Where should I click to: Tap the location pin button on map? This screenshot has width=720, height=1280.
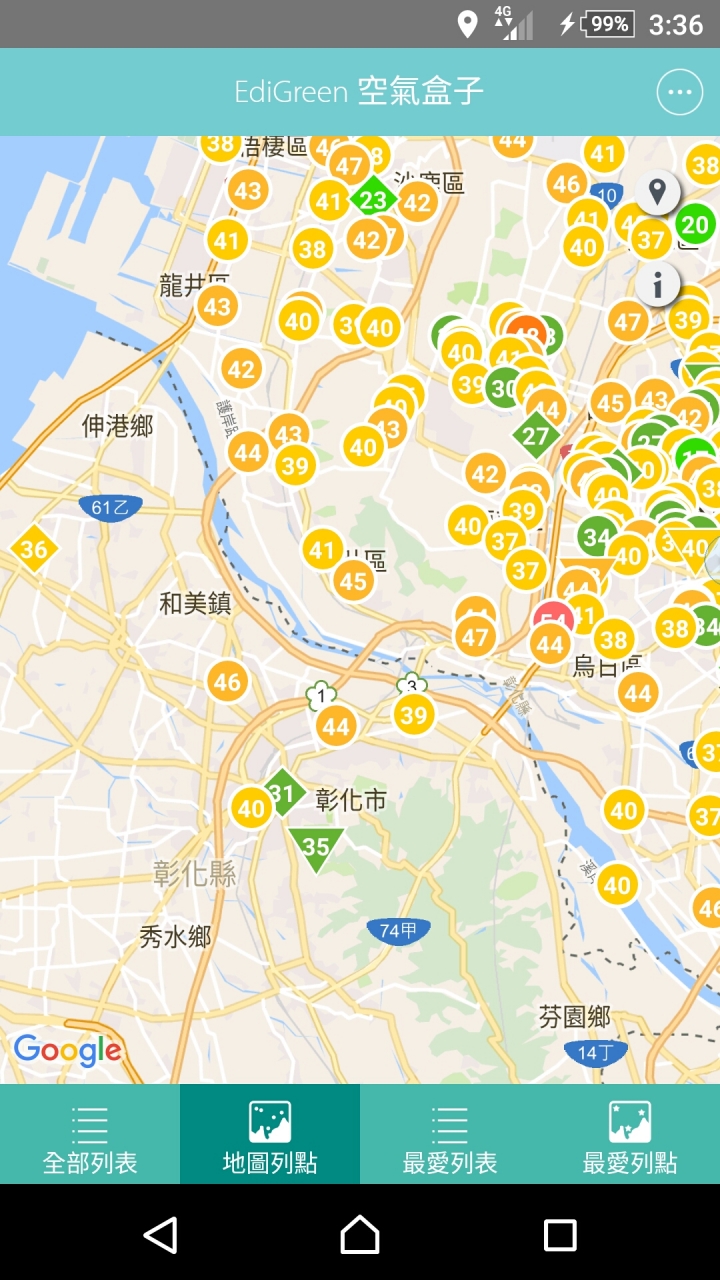pos(657,191)
